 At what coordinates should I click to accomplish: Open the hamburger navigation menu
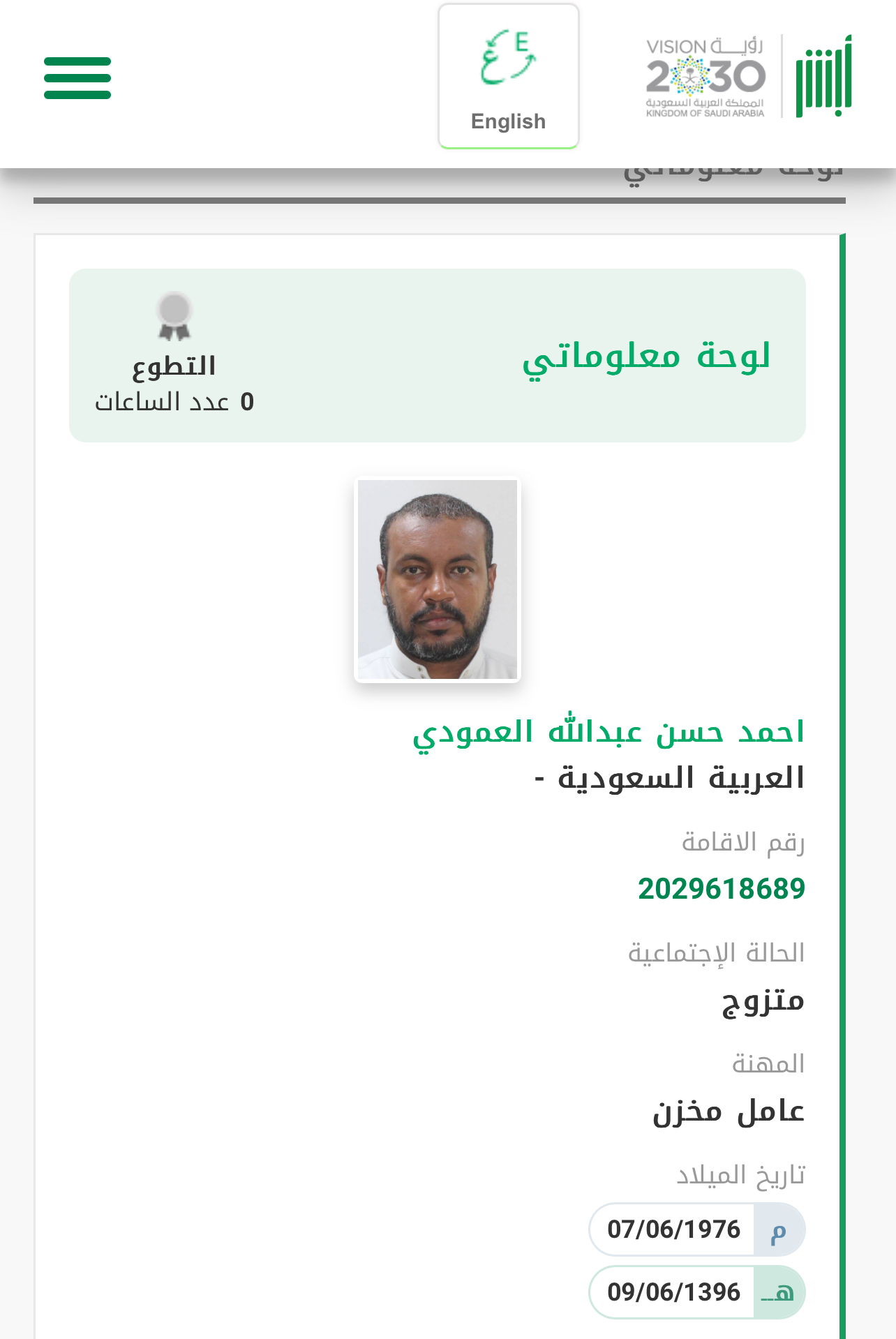tap(77, 78)
